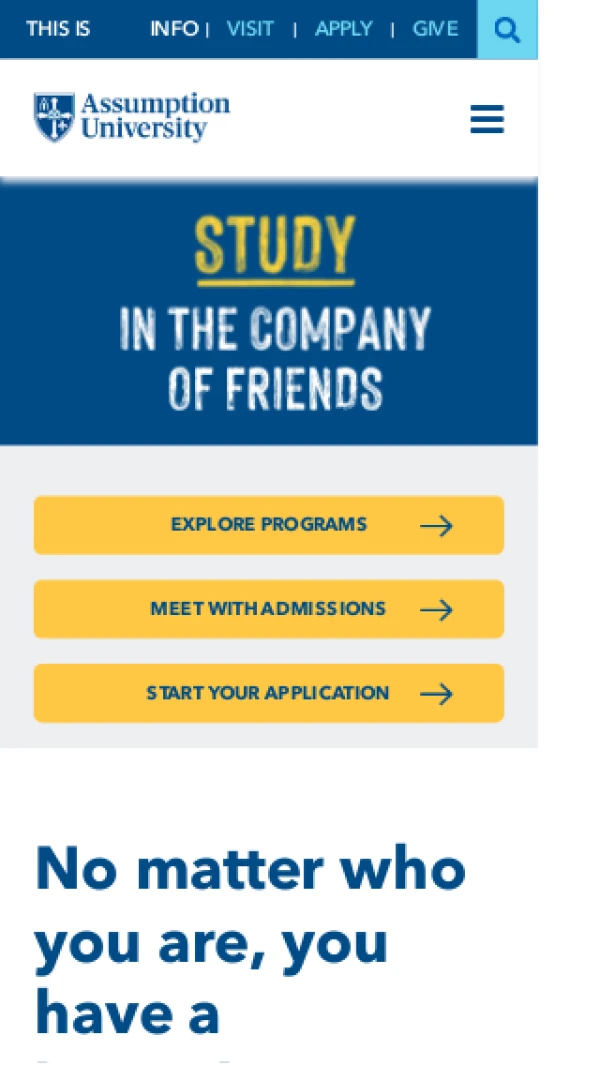
Task: Tap Explore Programs button
Action: point(268,525)
